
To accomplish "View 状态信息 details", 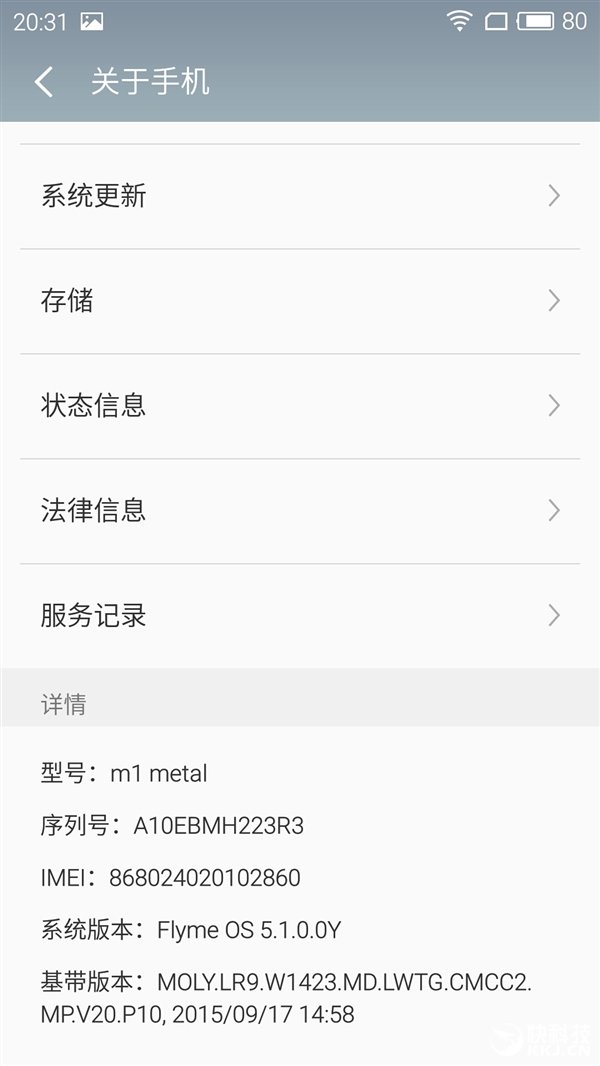I will point(300,406).
